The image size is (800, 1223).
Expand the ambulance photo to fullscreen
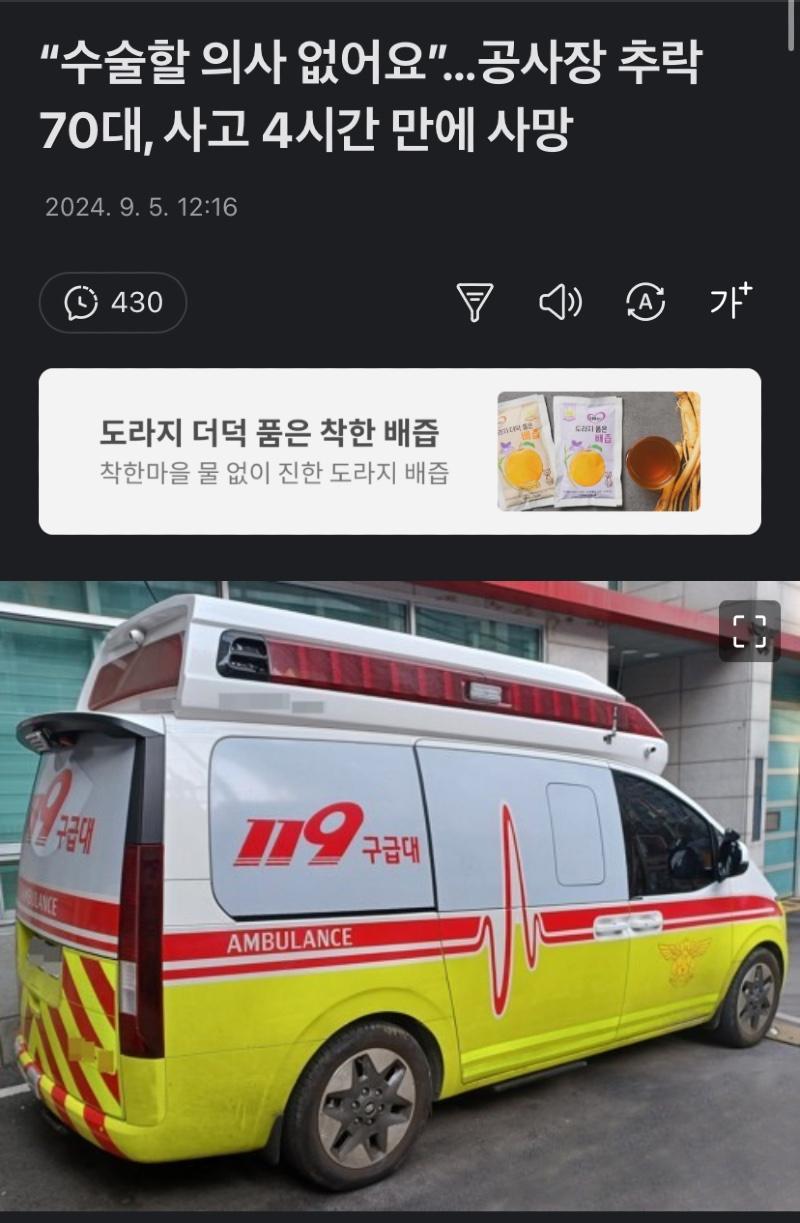[x=749, y=631]
